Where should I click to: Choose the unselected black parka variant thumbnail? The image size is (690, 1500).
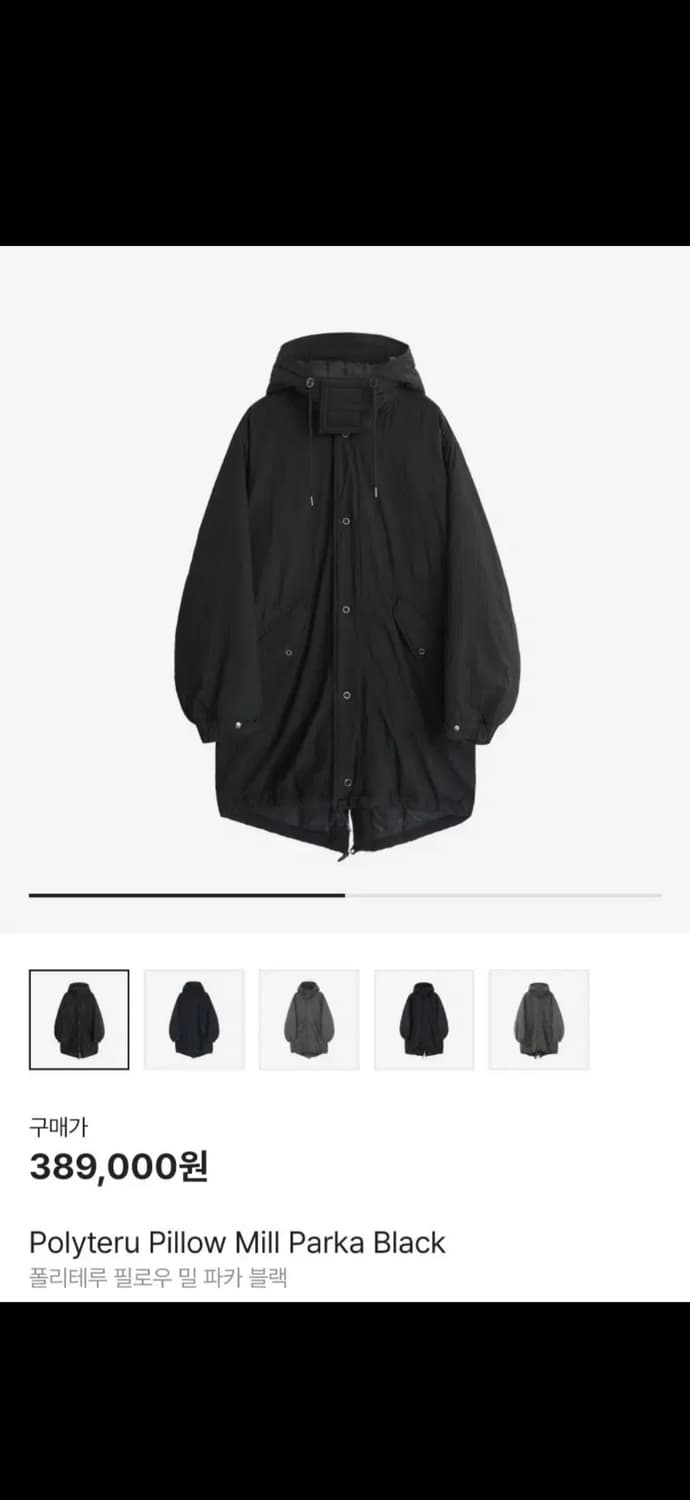coord(424,1019)
